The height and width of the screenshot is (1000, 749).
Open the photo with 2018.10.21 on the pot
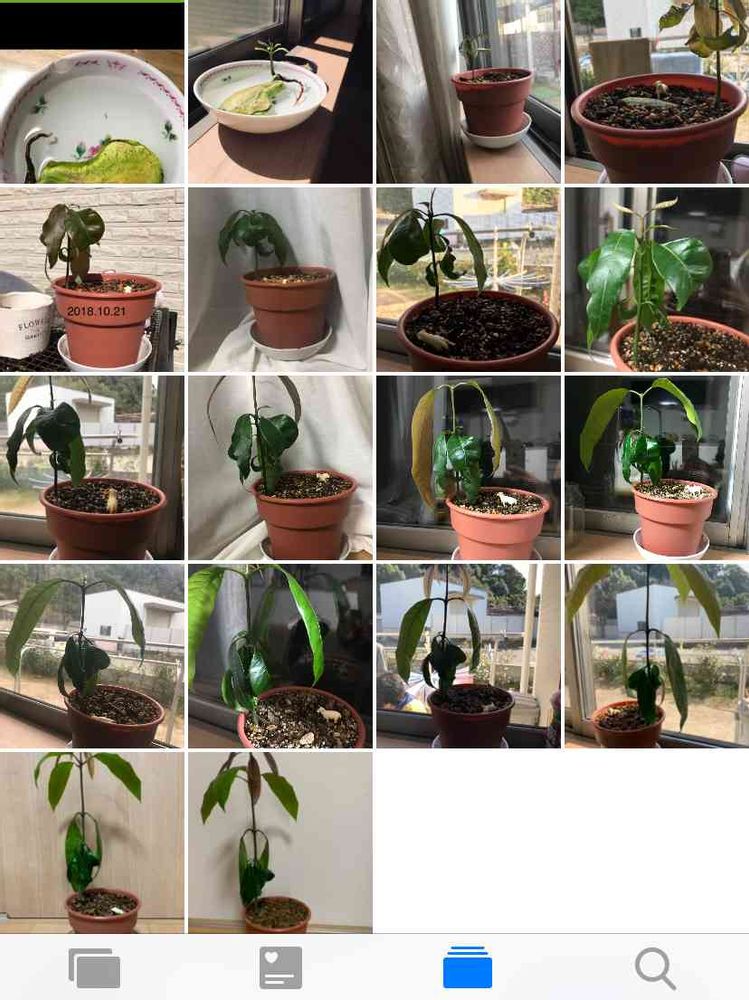point(92,279)
